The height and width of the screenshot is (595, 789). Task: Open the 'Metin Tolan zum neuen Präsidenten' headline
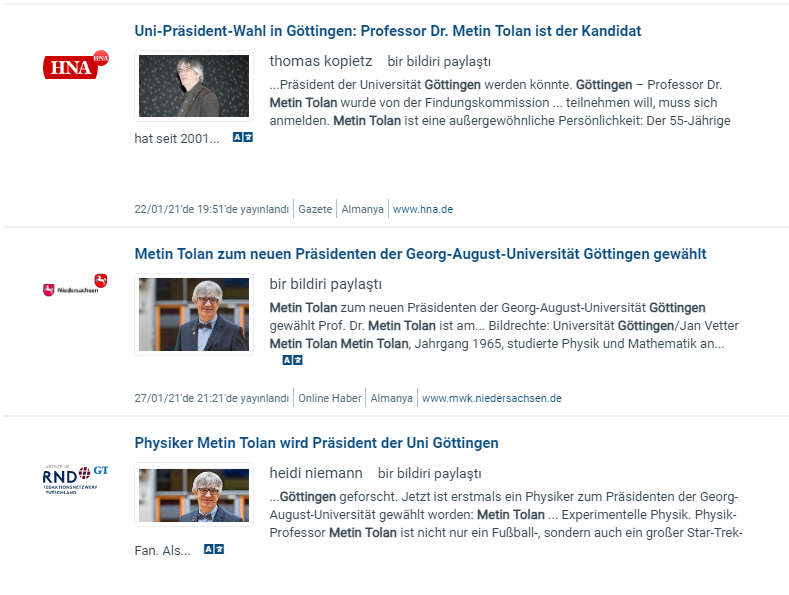pos(420,254)
